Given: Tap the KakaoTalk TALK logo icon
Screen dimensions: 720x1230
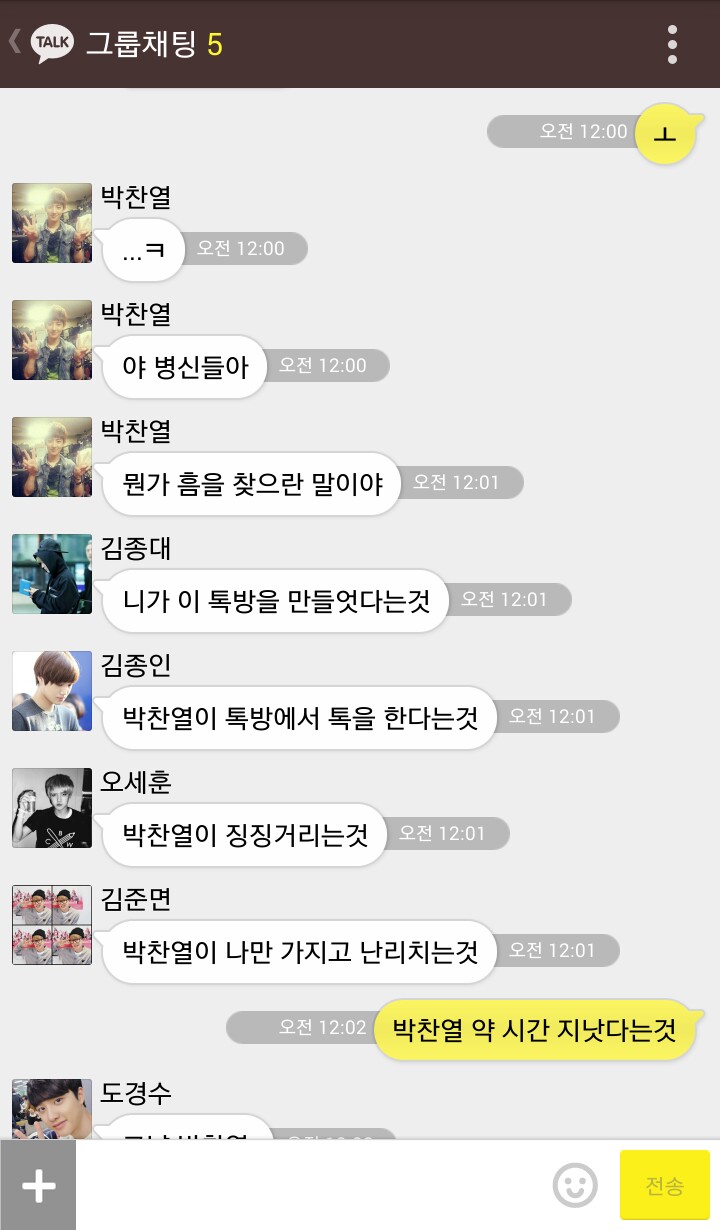Looking at the screenshot, I should coord(50,41).
